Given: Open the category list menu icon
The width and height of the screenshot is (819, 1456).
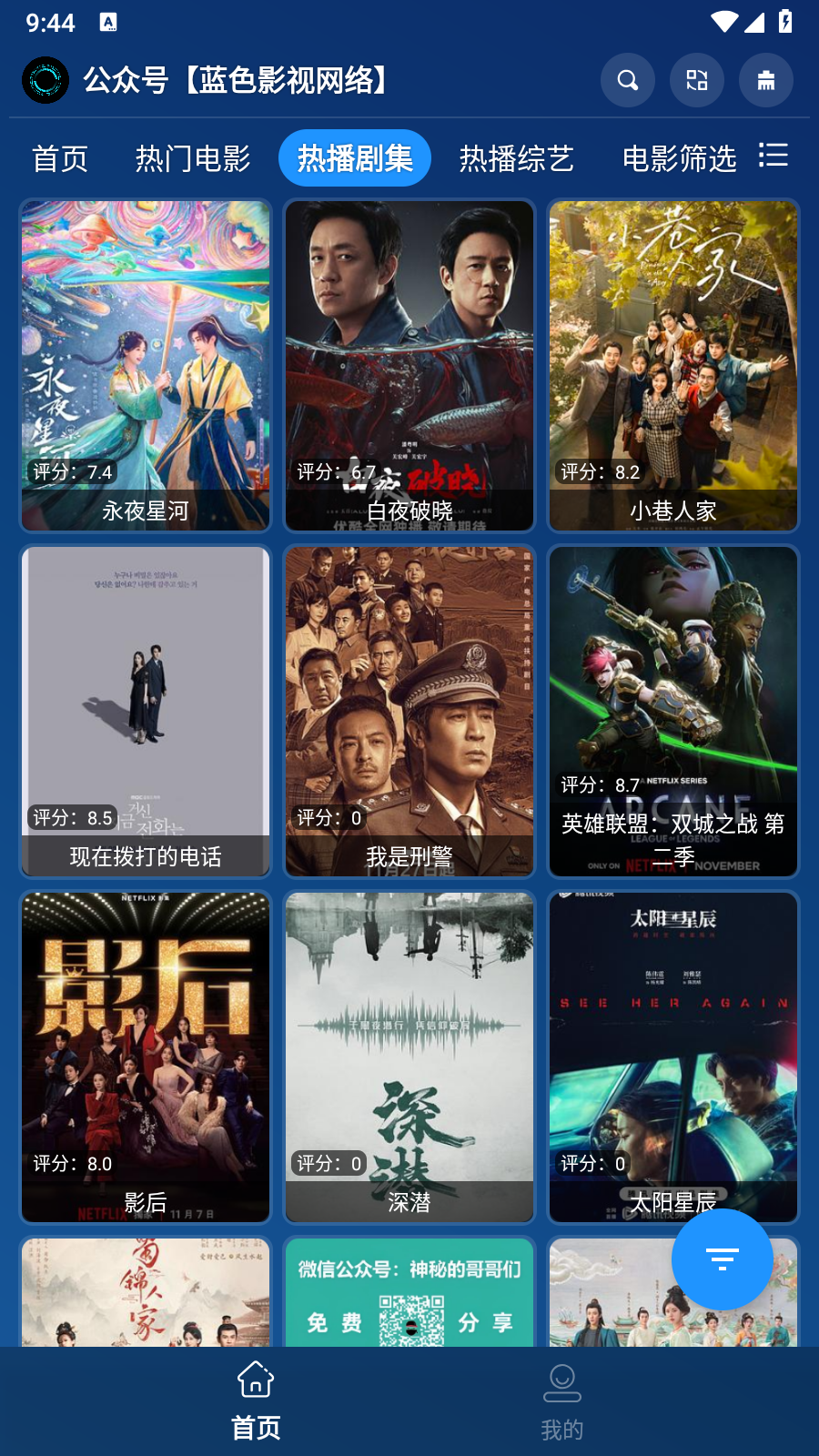Looking at the screenshot, I should [x=773, y=156].
